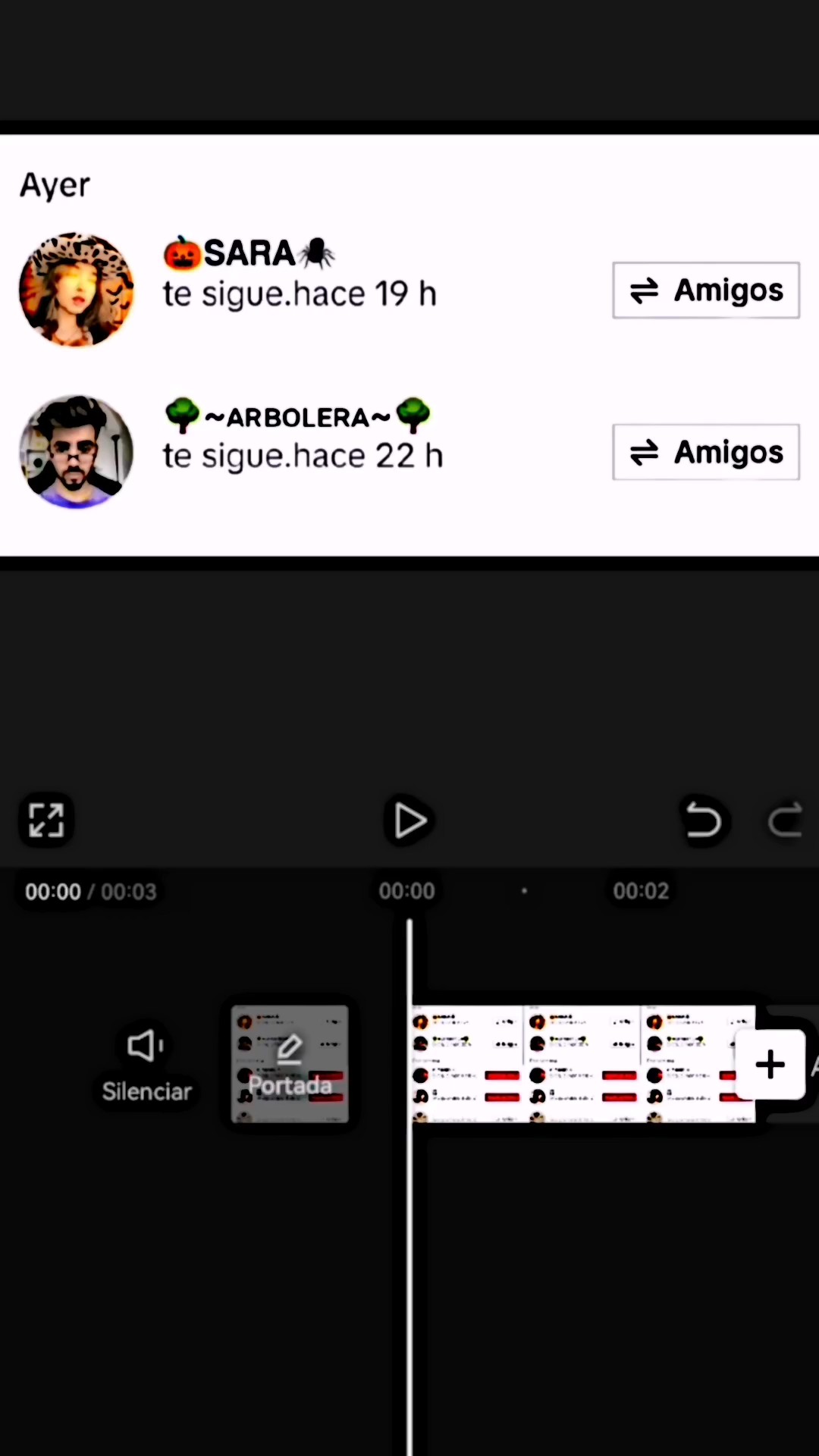Viewport: 819px width, 1456px height.
Task: Toggle follow status with SARA's Amigos button
Action: pos(705,290)
